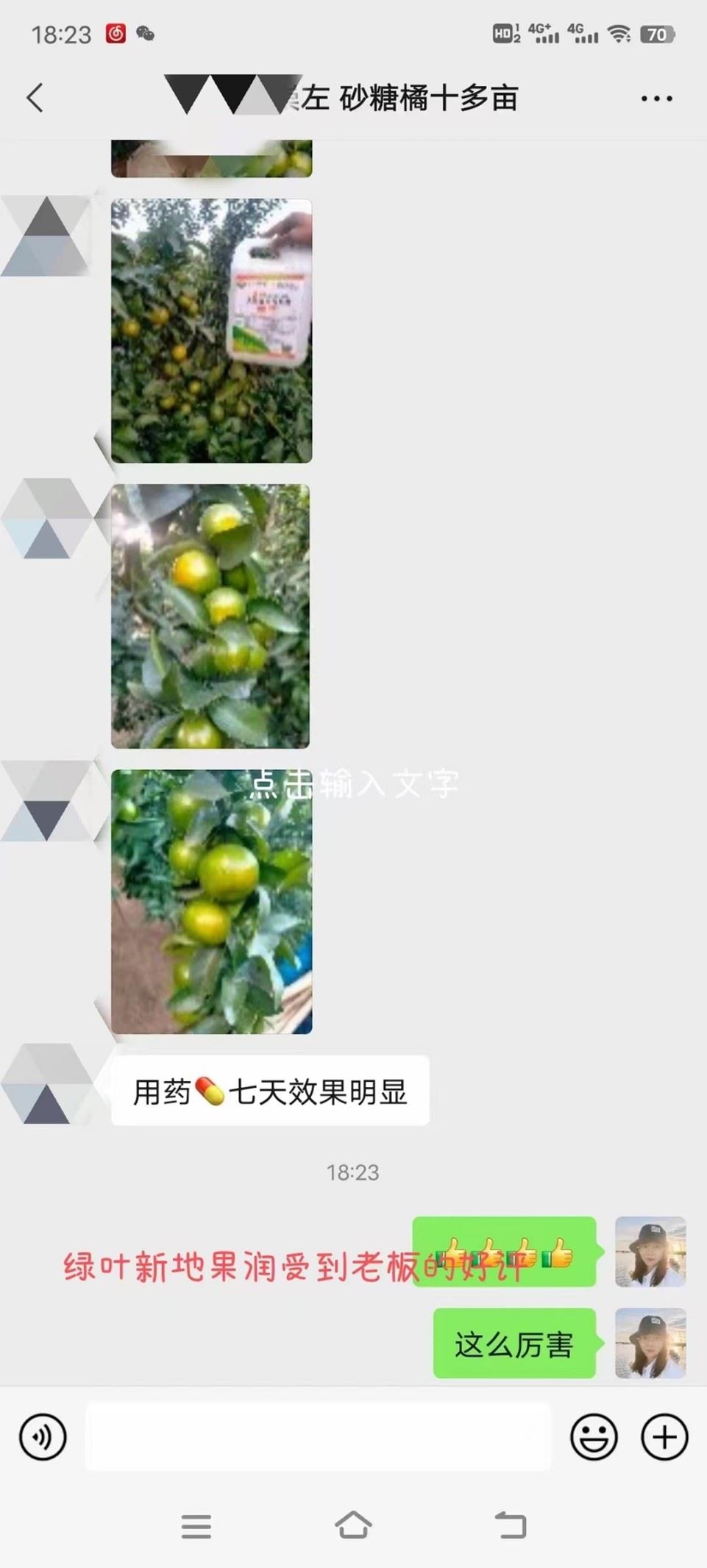707x1568 pixels.
Task: Open the chat's three-dot overflow menu
Action: 656,98
